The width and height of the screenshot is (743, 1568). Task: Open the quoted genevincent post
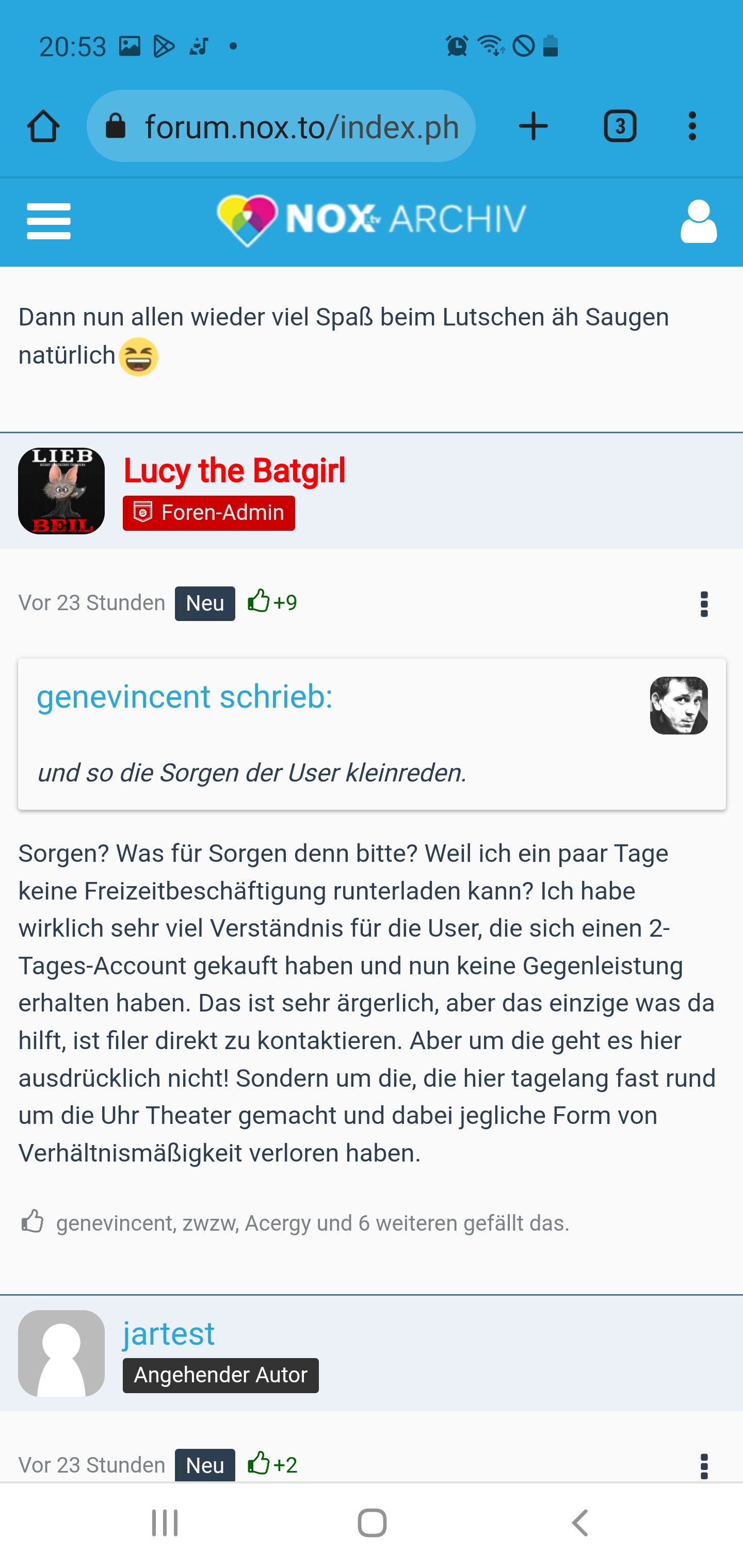pyautogui.click(x=185, y=696)
